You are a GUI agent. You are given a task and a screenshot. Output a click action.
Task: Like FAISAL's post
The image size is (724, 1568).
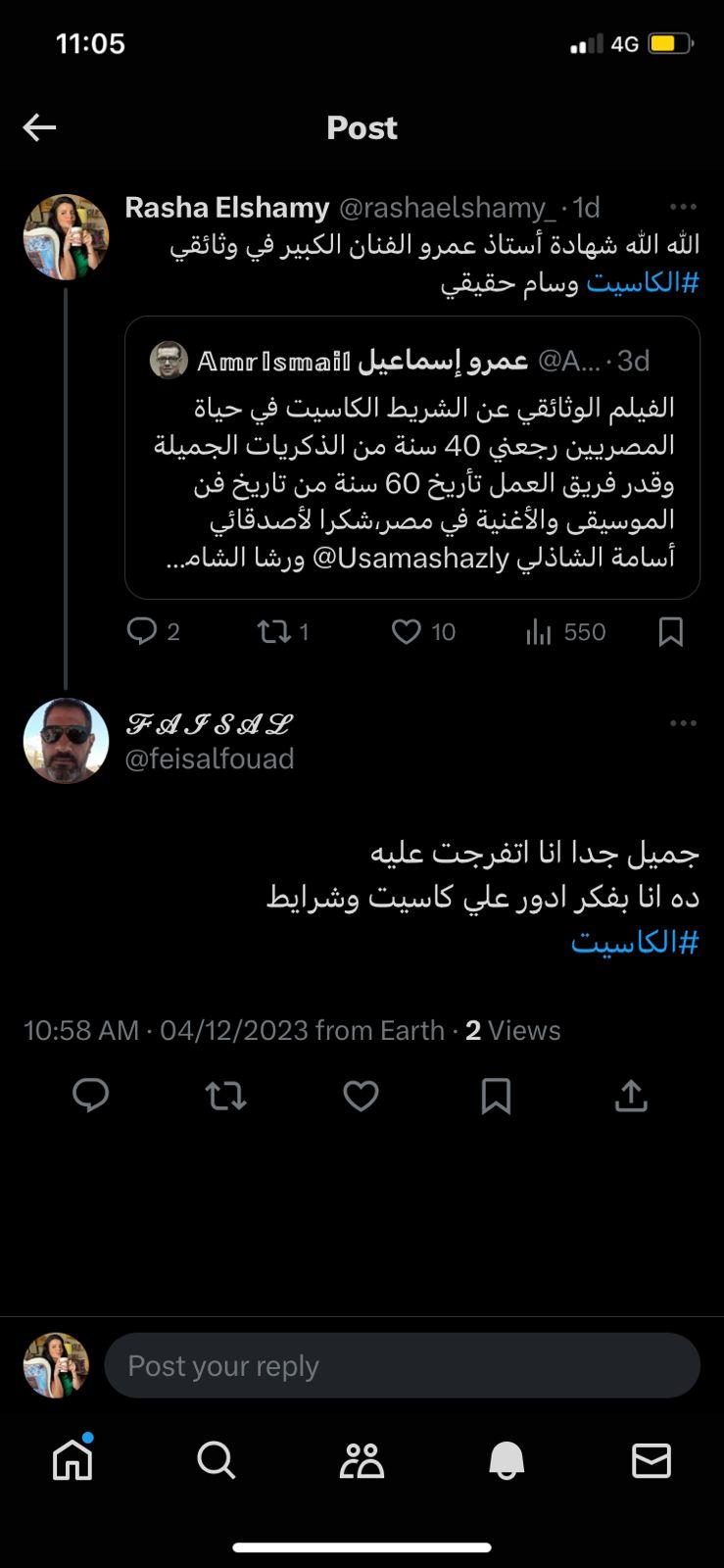pos(361,1096)
